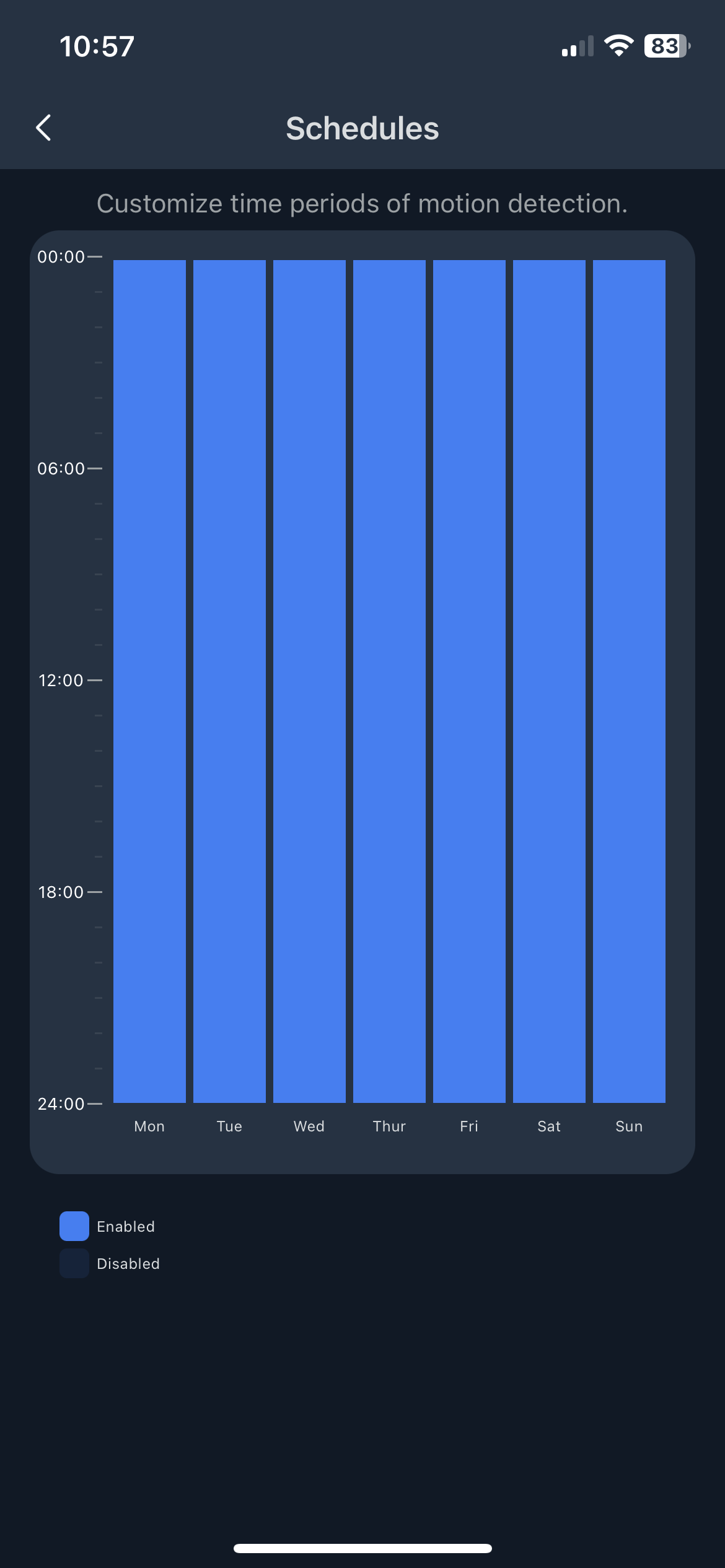This screenshot has height=1568, width=725.
Task: Go back from the Schedules screen
Action: (43, 128)
